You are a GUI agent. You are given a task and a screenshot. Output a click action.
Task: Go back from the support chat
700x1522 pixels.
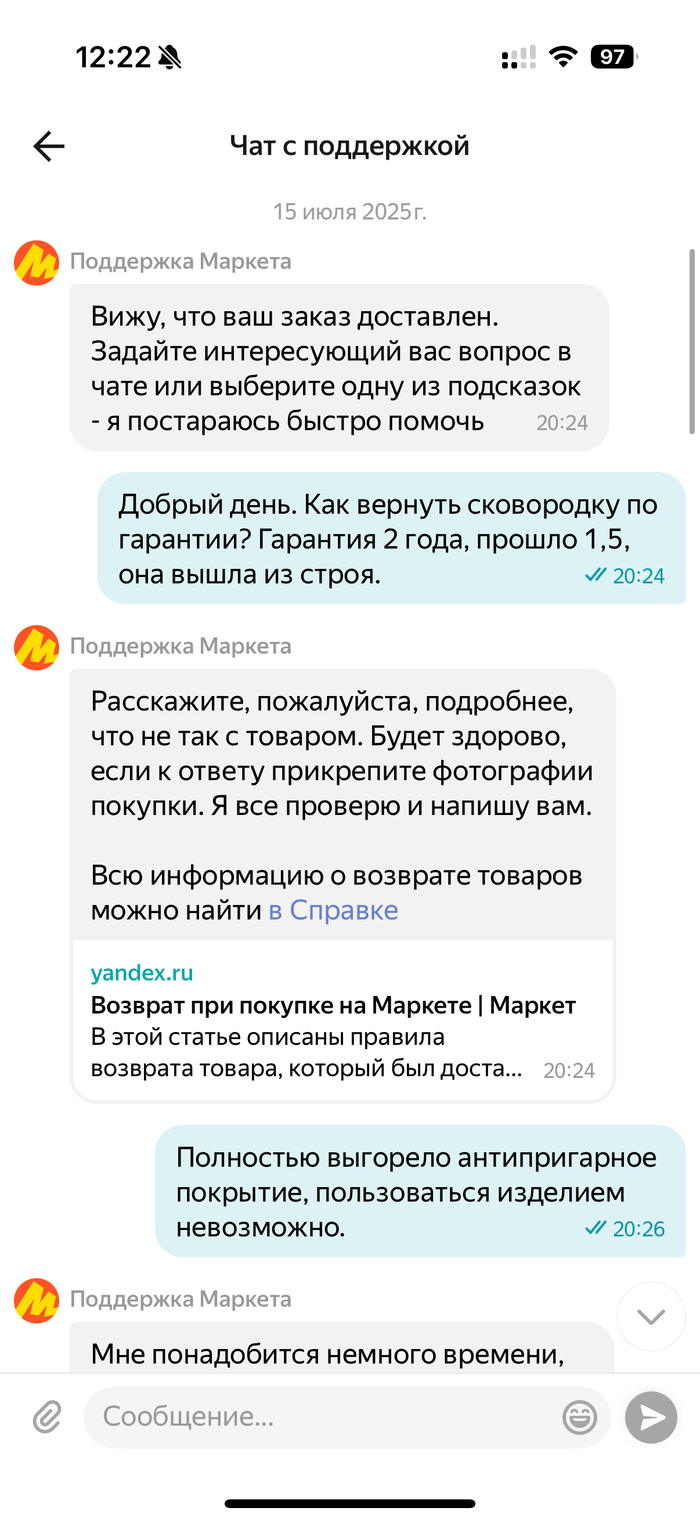48,147
